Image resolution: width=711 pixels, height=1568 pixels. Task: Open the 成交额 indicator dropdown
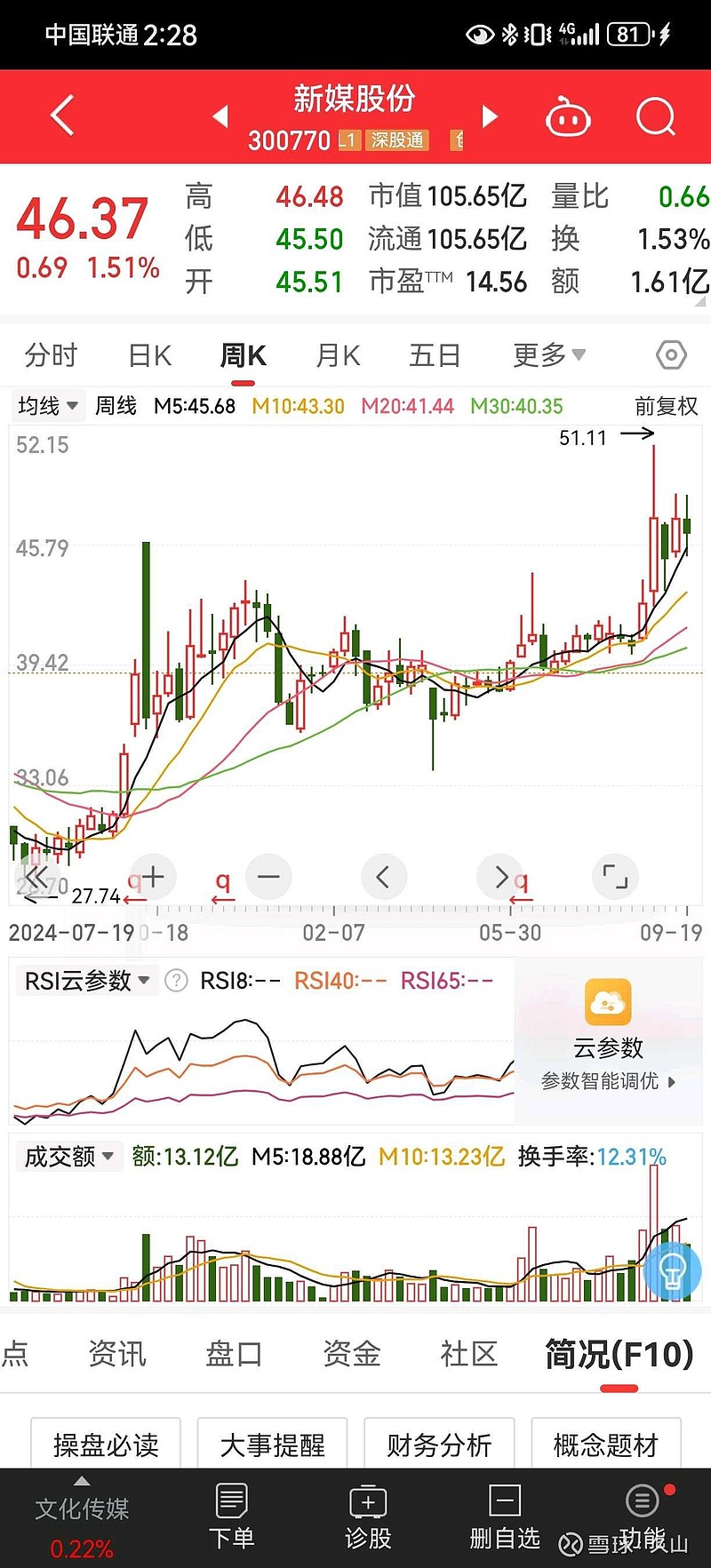(68, 1157)
